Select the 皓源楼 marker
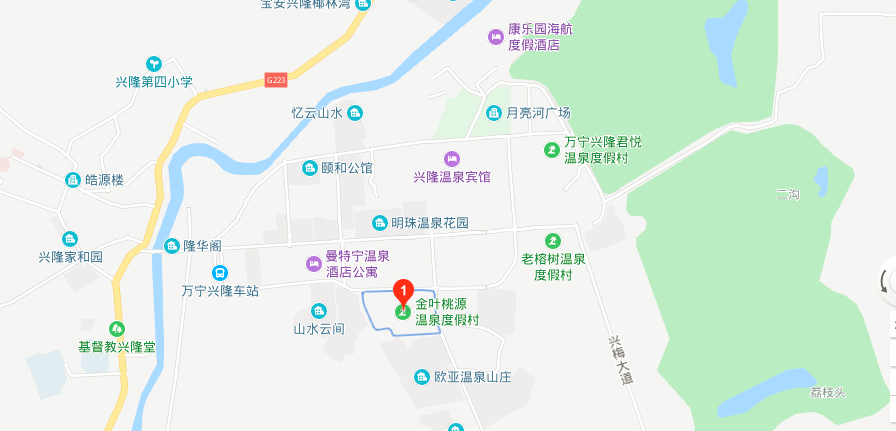 [x=72, y=180]
